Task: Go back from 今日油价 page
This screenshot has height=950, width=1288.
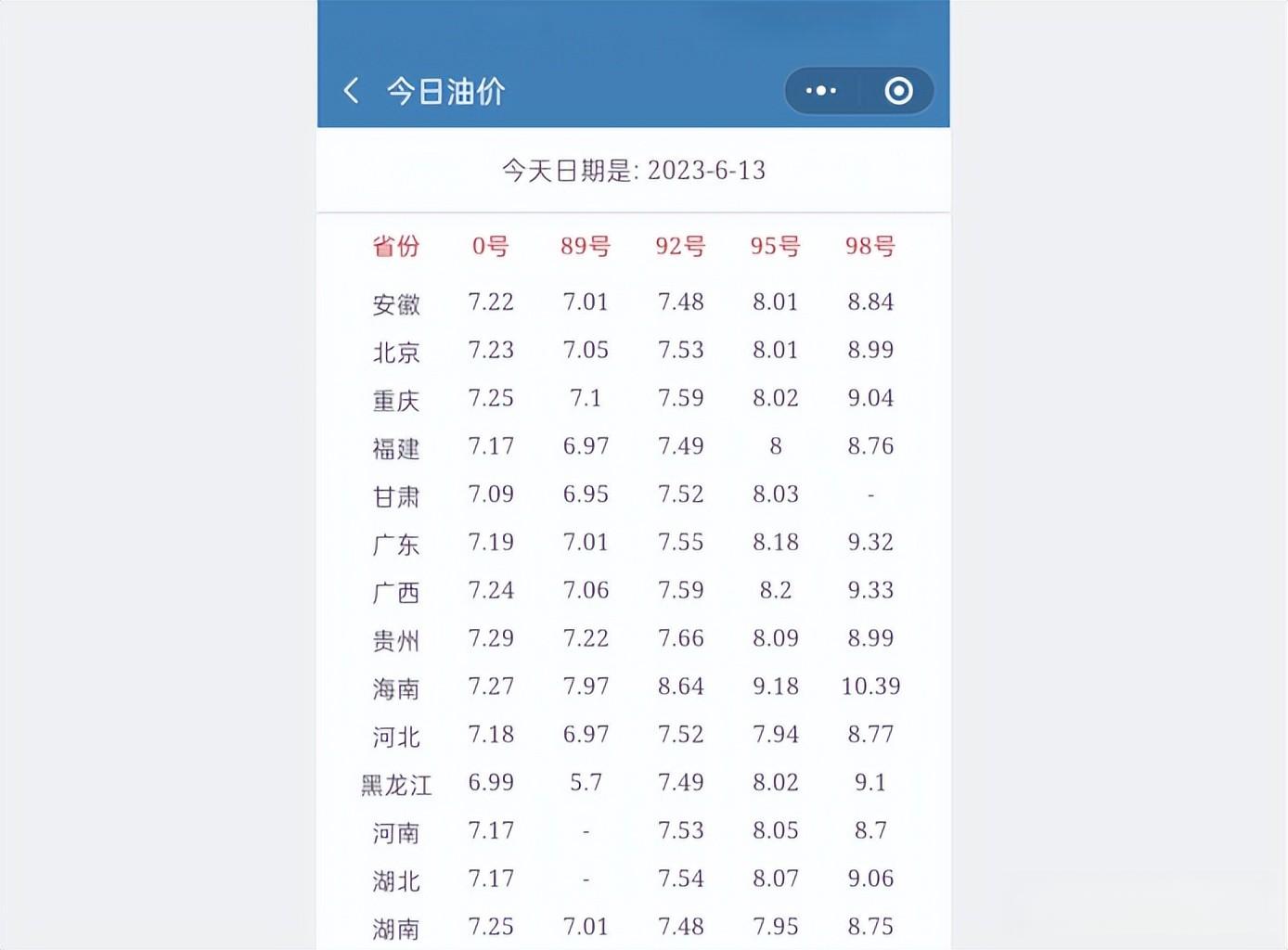Action: click(351, 91)
